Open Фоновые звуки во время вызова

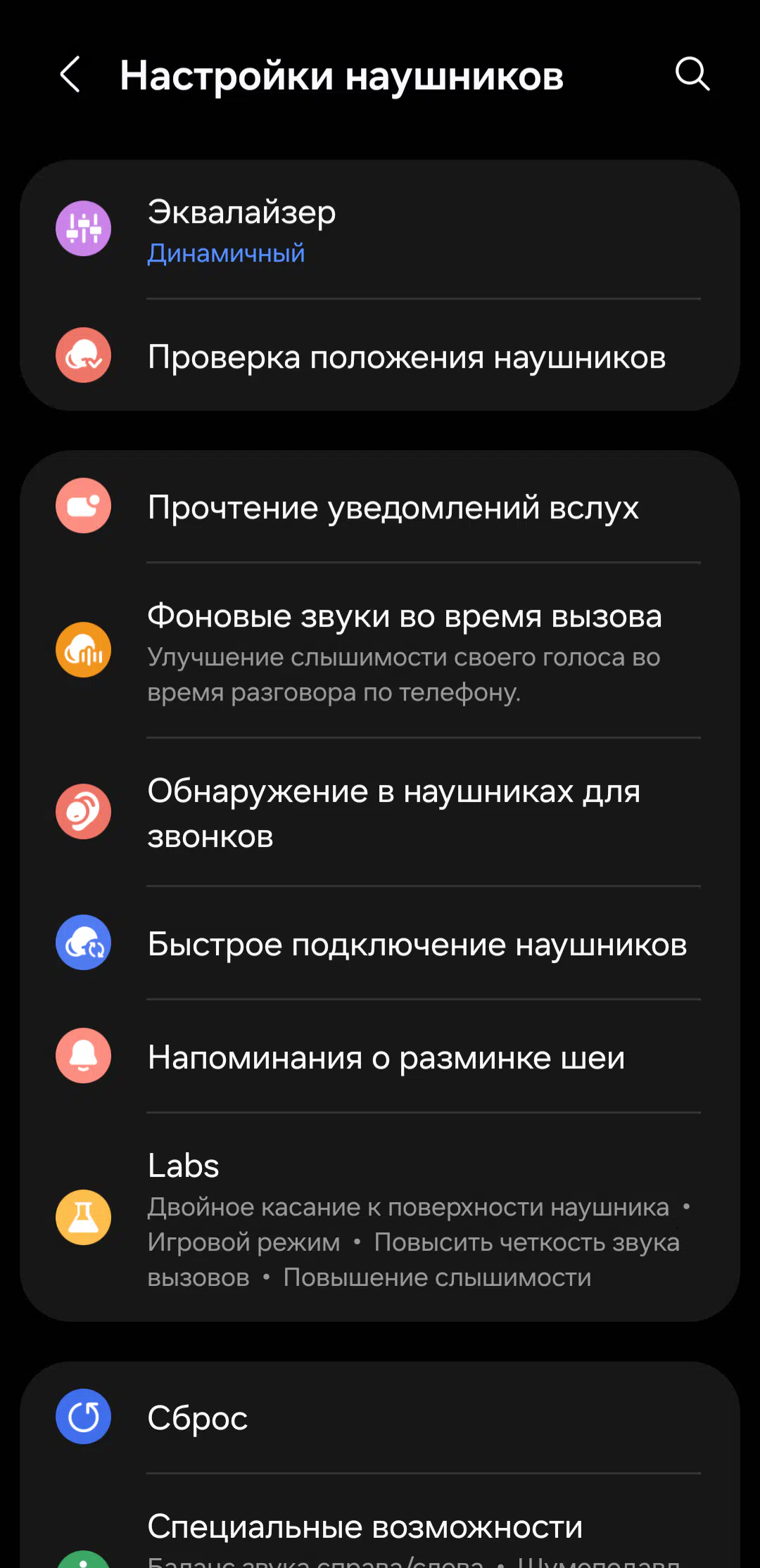(x=380, y=651)
